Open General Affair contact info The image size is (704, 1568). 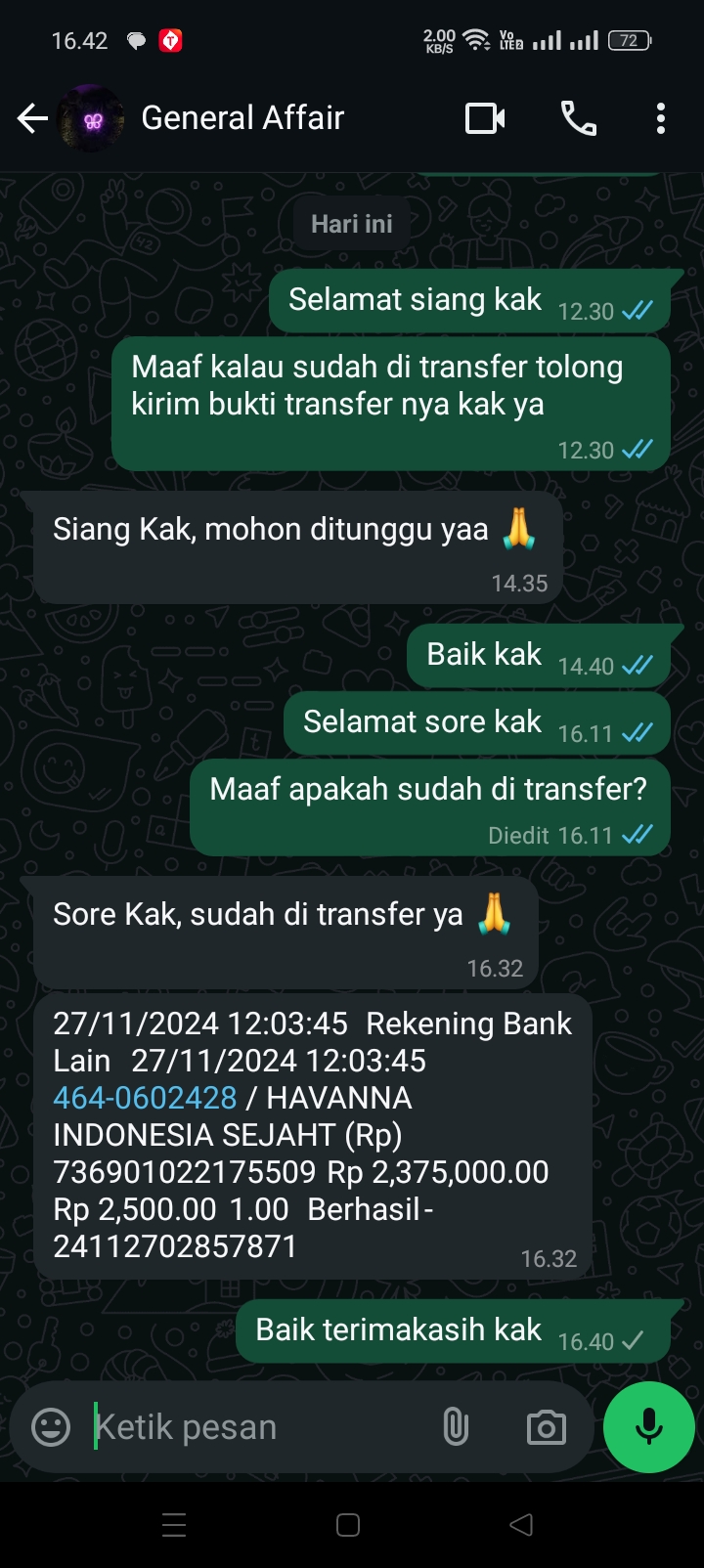242,118
